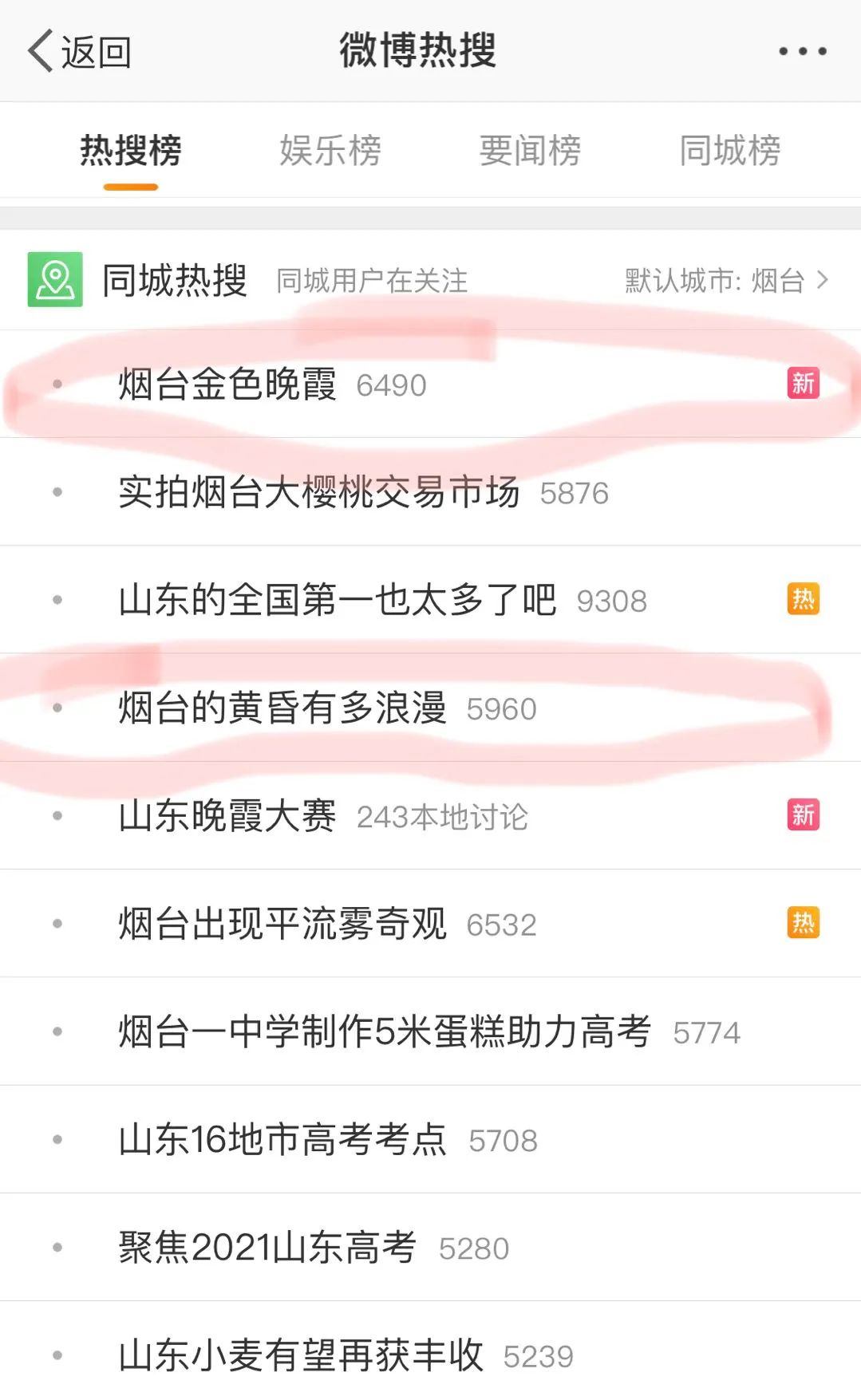The height and width of the screenshot is (1400, 861).
Task: View the 山东晚霞大赛 topic
Action: (227, 816)
